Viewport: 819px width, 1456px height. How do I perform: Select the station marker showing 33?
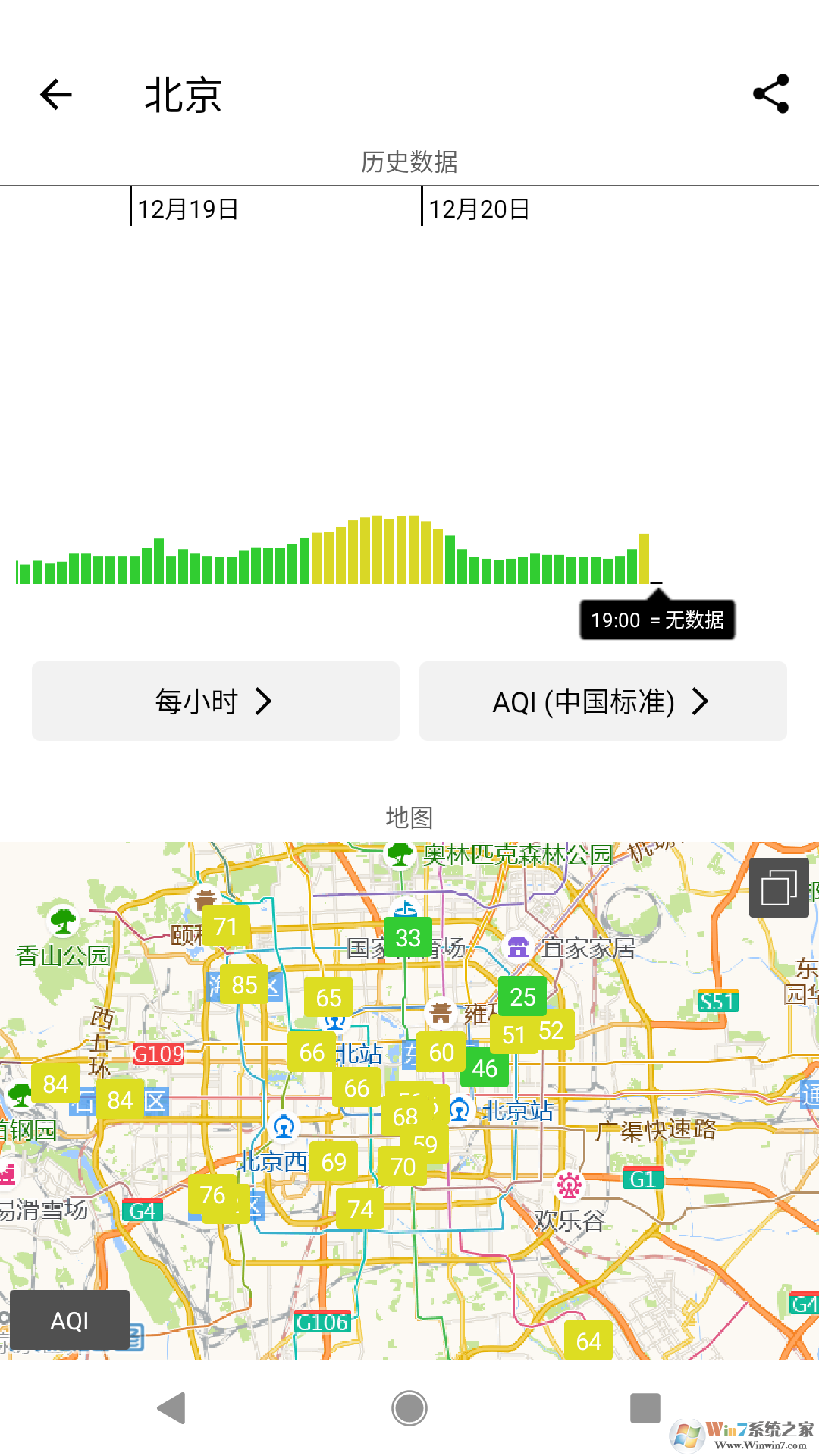click(408, 938)
